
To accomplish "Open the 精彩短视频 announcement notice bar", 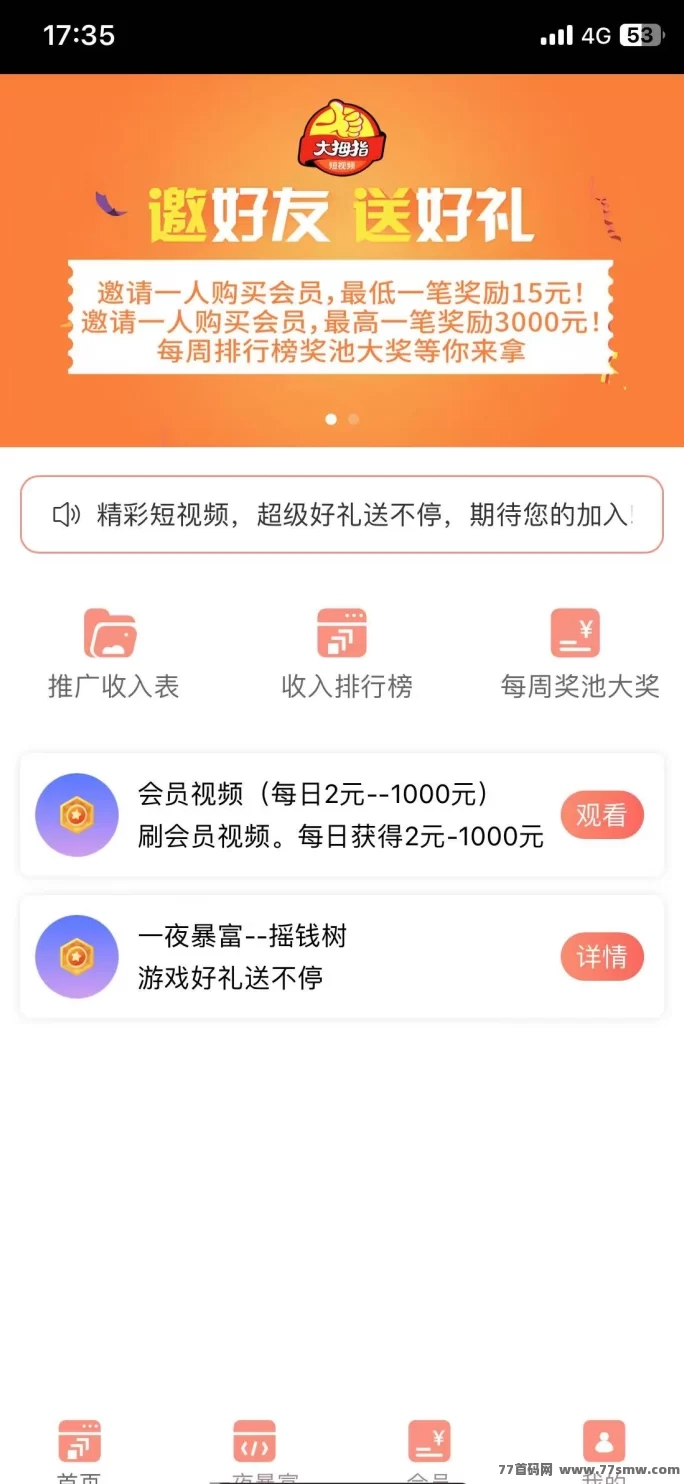I will click(342, 515).
